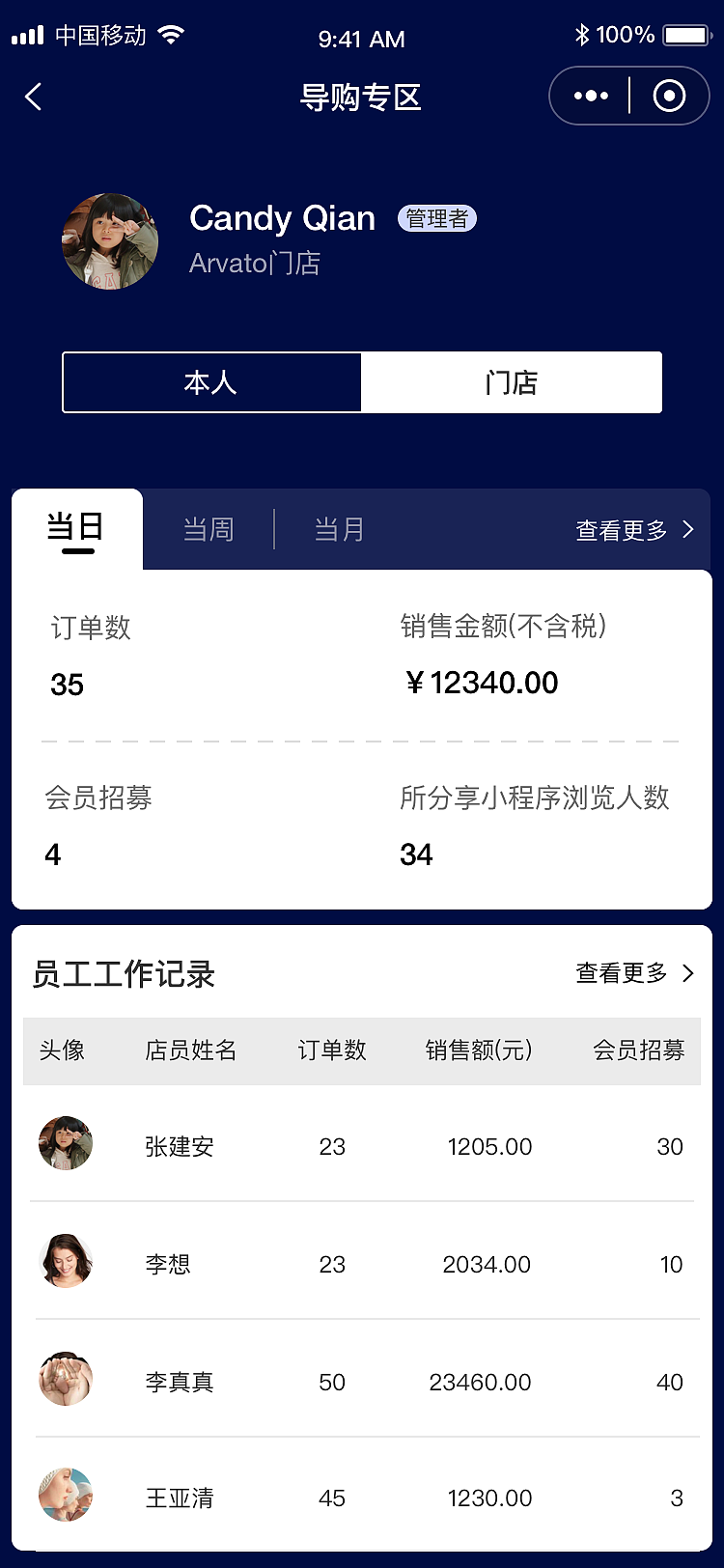Tap 查看更多 beside the 当月 tab
The height and width of the screenshot is (1568, 724).
tap(634, 529)
